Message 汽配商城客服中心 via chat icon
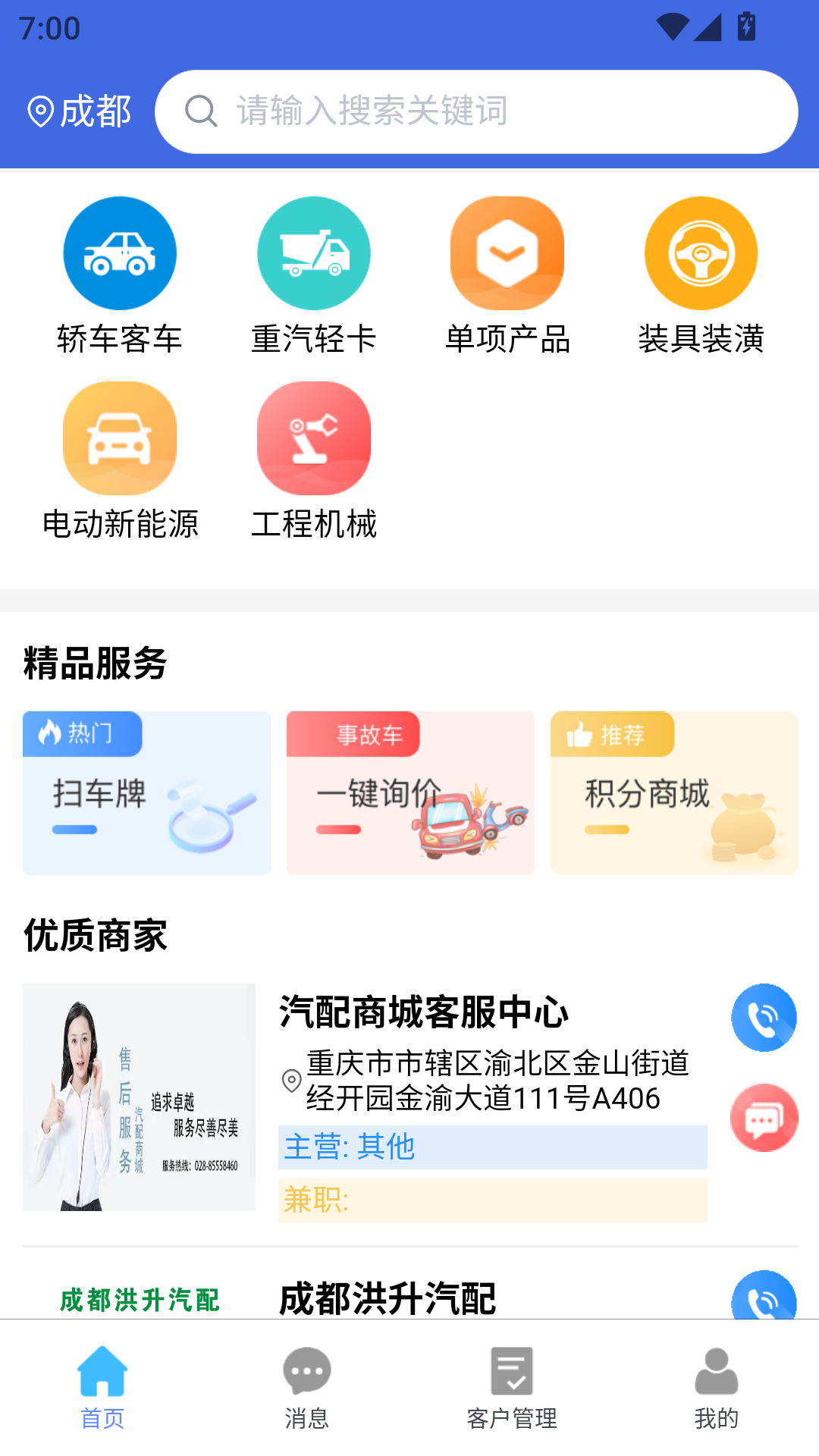 coord(764,1118)
